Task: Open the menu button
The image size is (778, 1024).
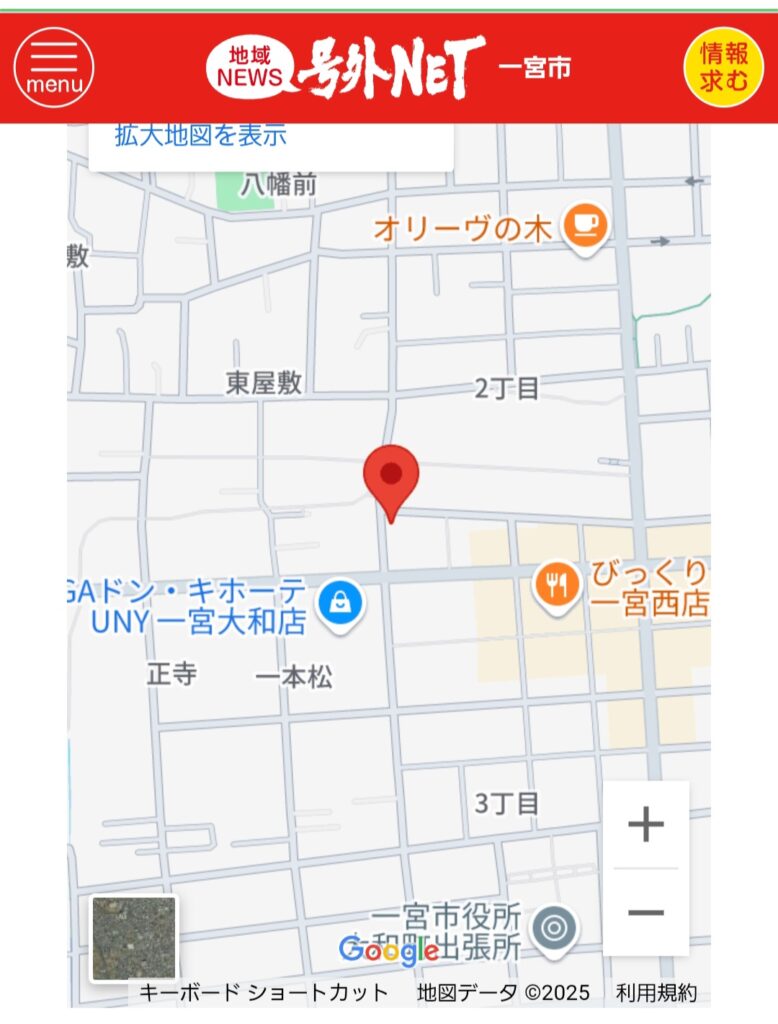Action: 53,67
